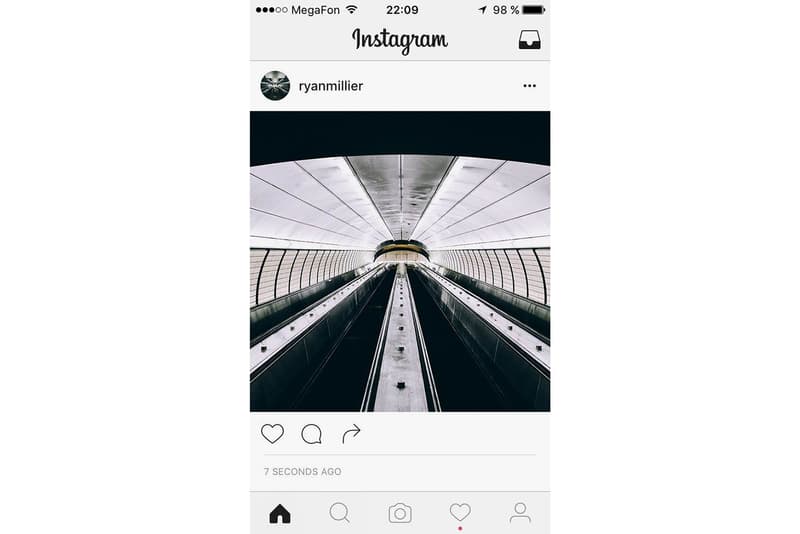This screenshot has height=534, width=800.
Task: Open the Profile tab
Action: click(520, 513)
